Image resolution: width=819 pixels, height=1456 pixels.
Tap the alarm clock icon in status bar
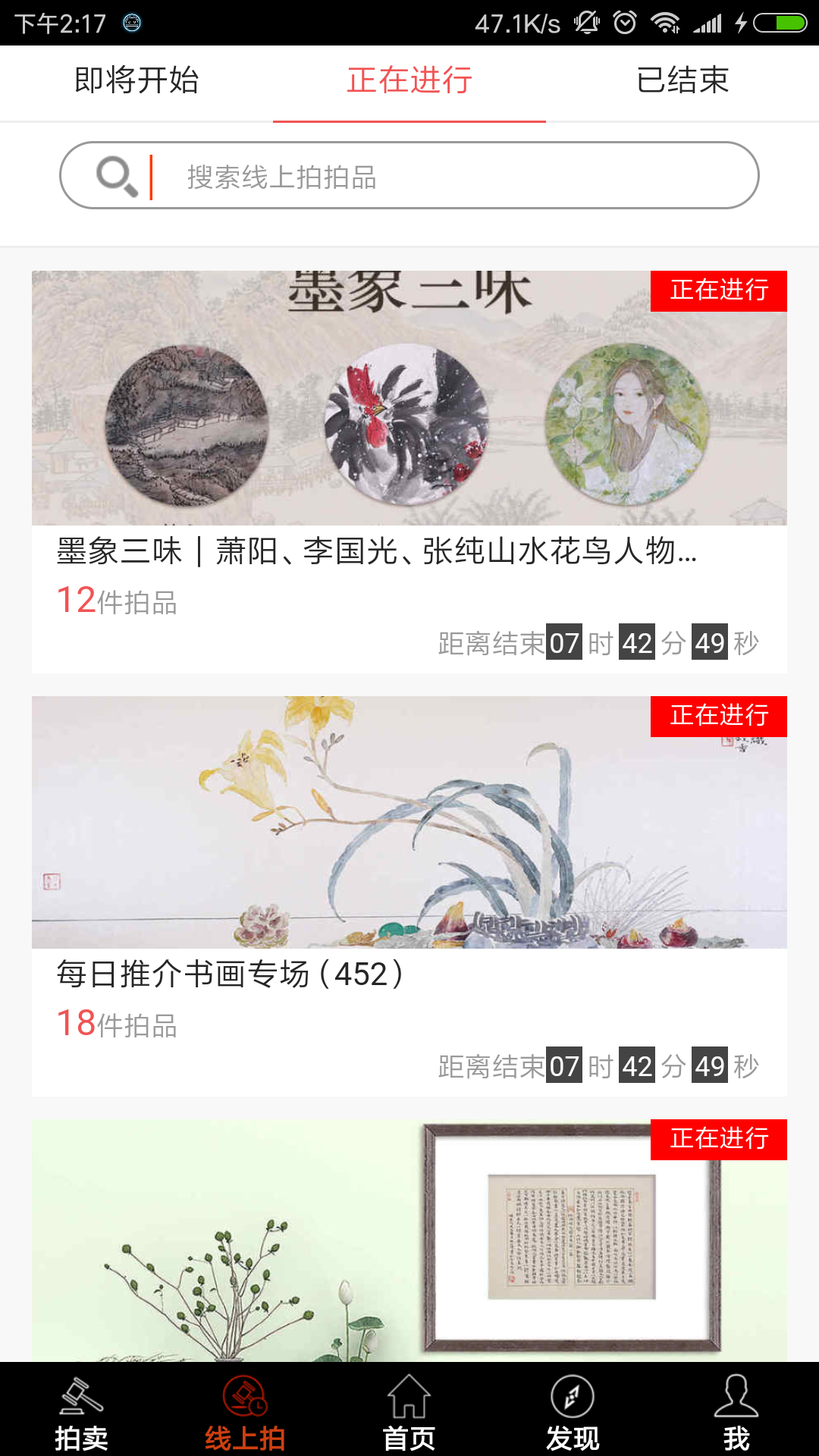(623, 23)
